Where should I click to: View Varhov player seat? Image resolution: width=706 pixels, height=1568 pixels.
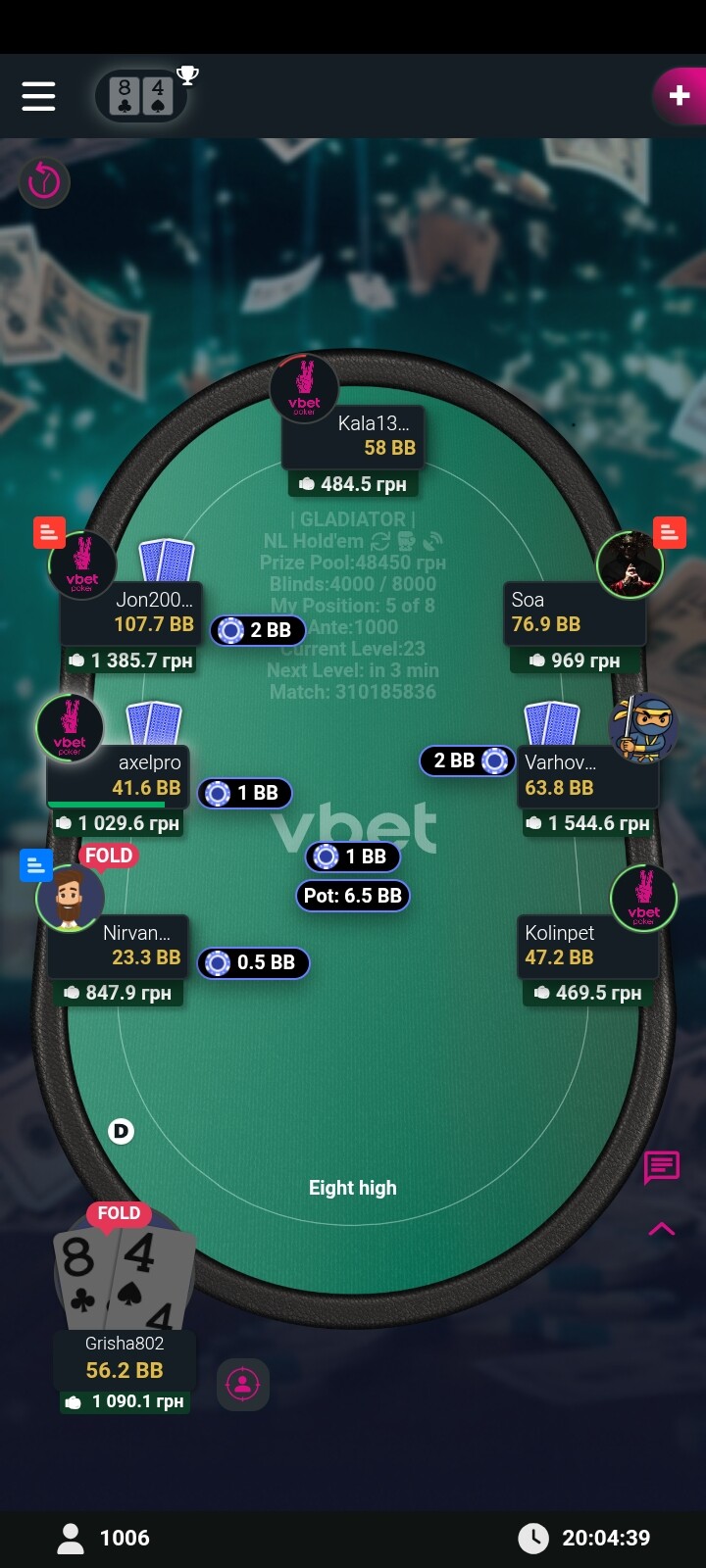click(x=588, y=776)
